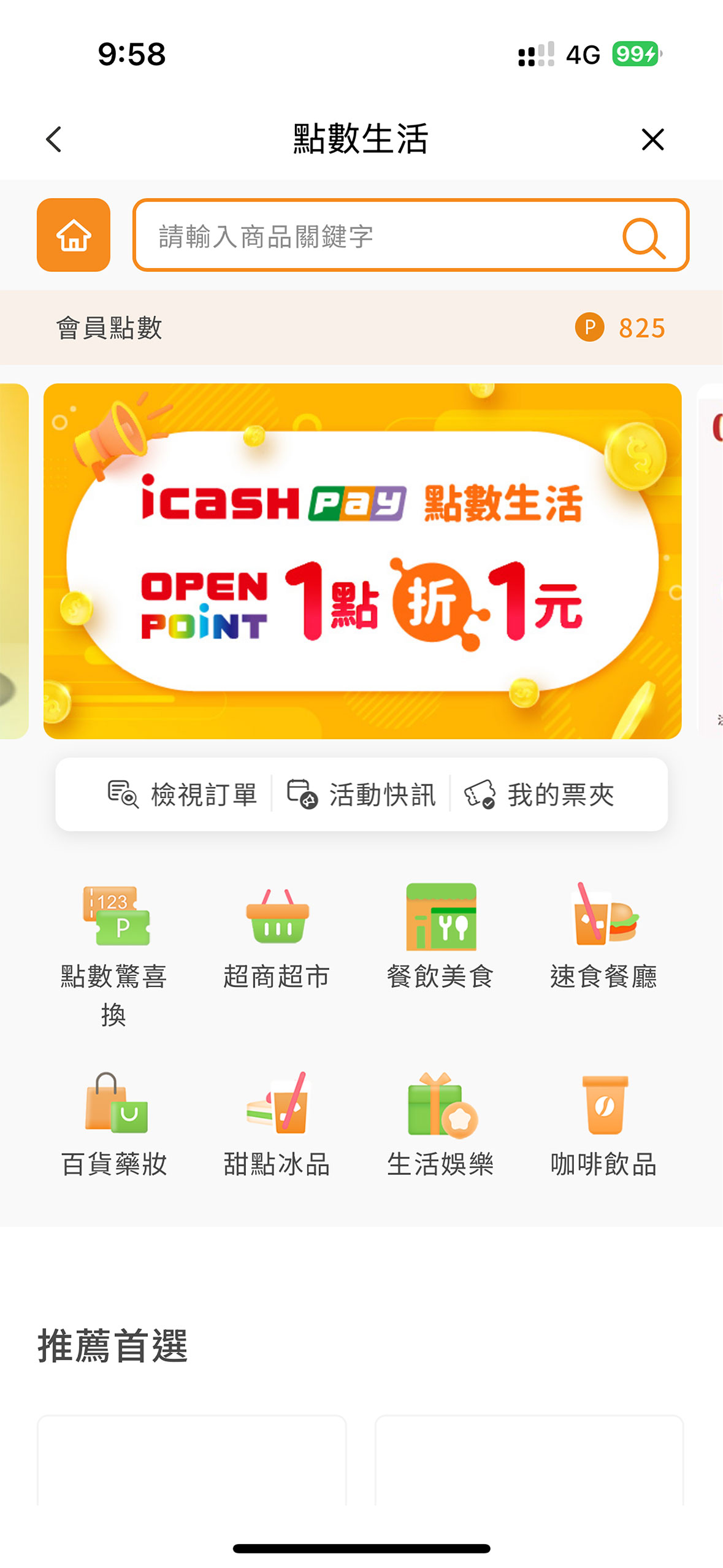The width and height of the screenshot is (723, 1568).
Task: Open 檢視訂單 to view orders
Action: (183, 794)
